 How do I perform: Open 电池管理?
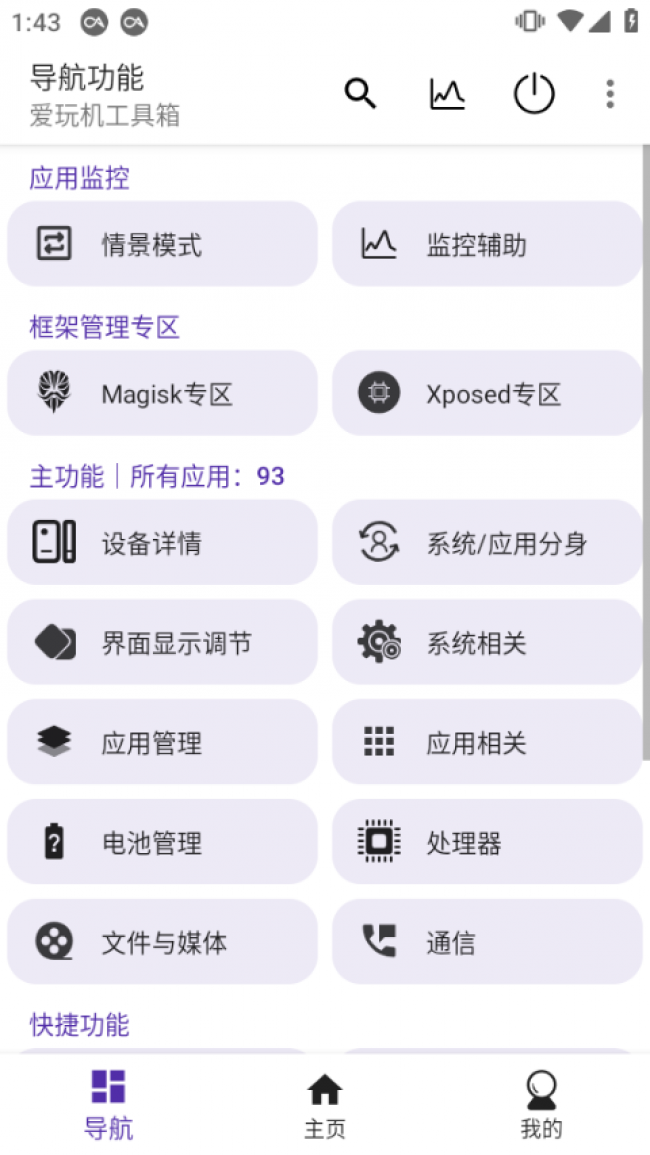tap(163, 842)
